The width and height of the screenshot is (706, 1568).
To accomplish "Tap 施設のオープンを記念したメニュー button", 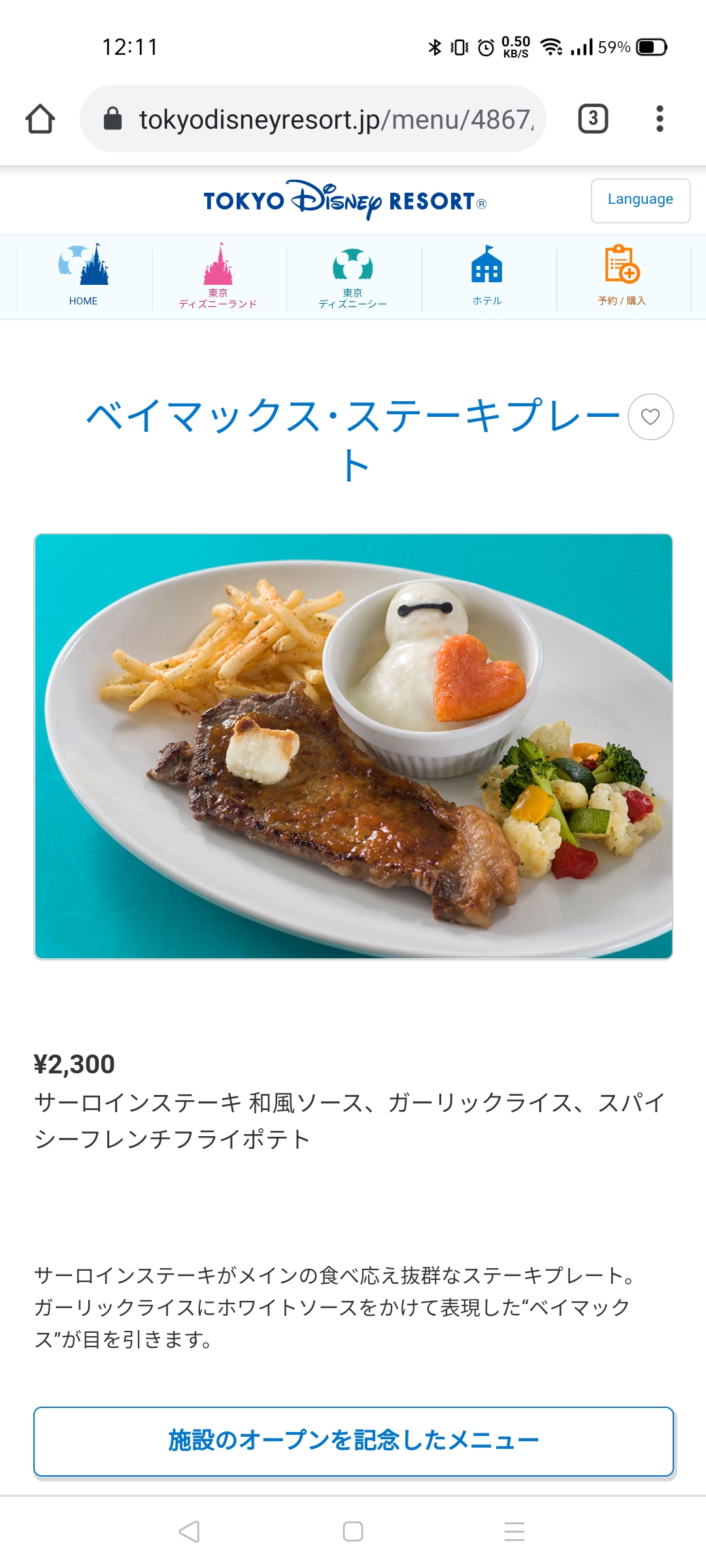I will (353, 1441).
